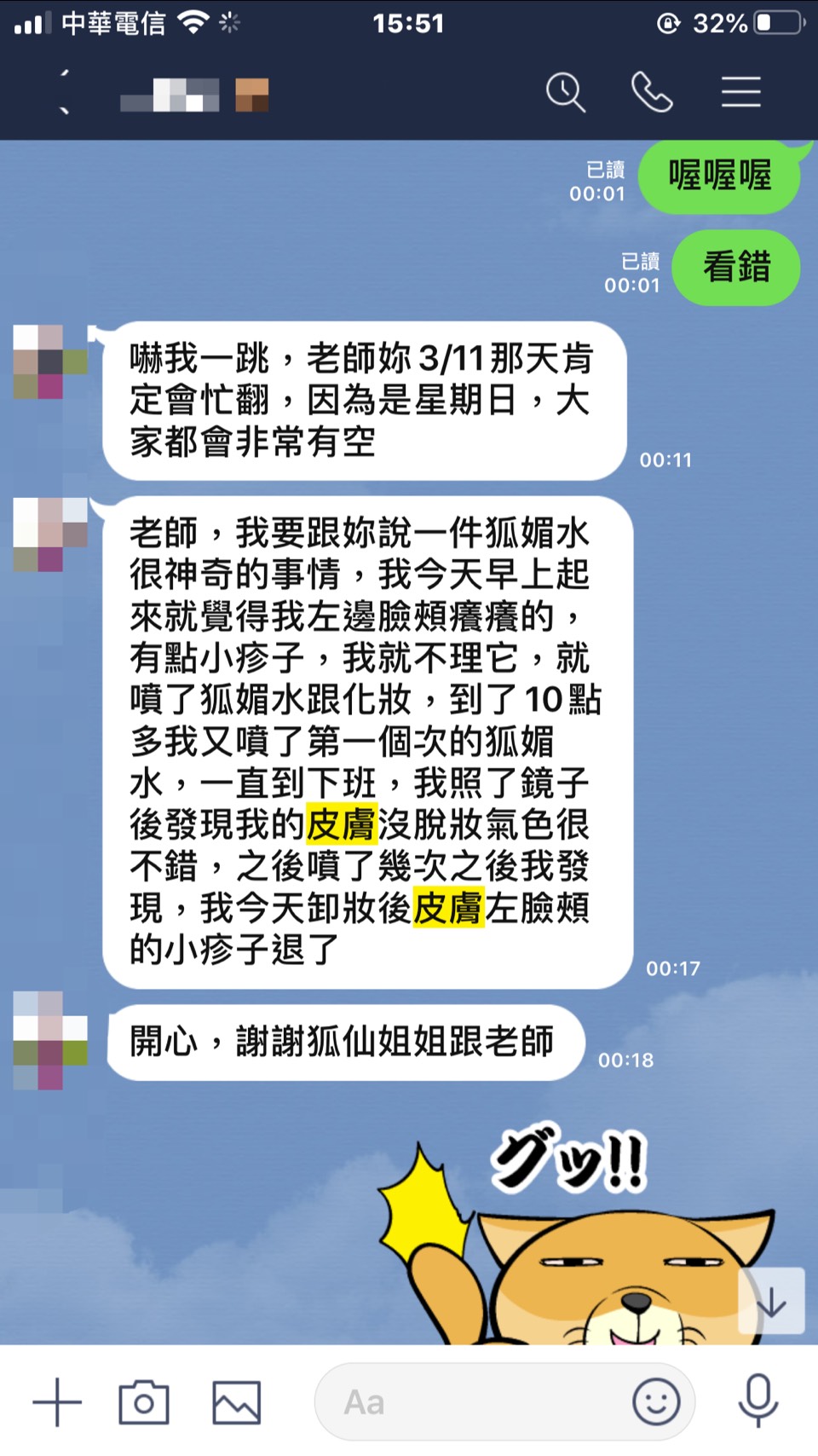The image size is (818, 1456).
Task: Open the plus attachment options
Action: (57, 1401)
